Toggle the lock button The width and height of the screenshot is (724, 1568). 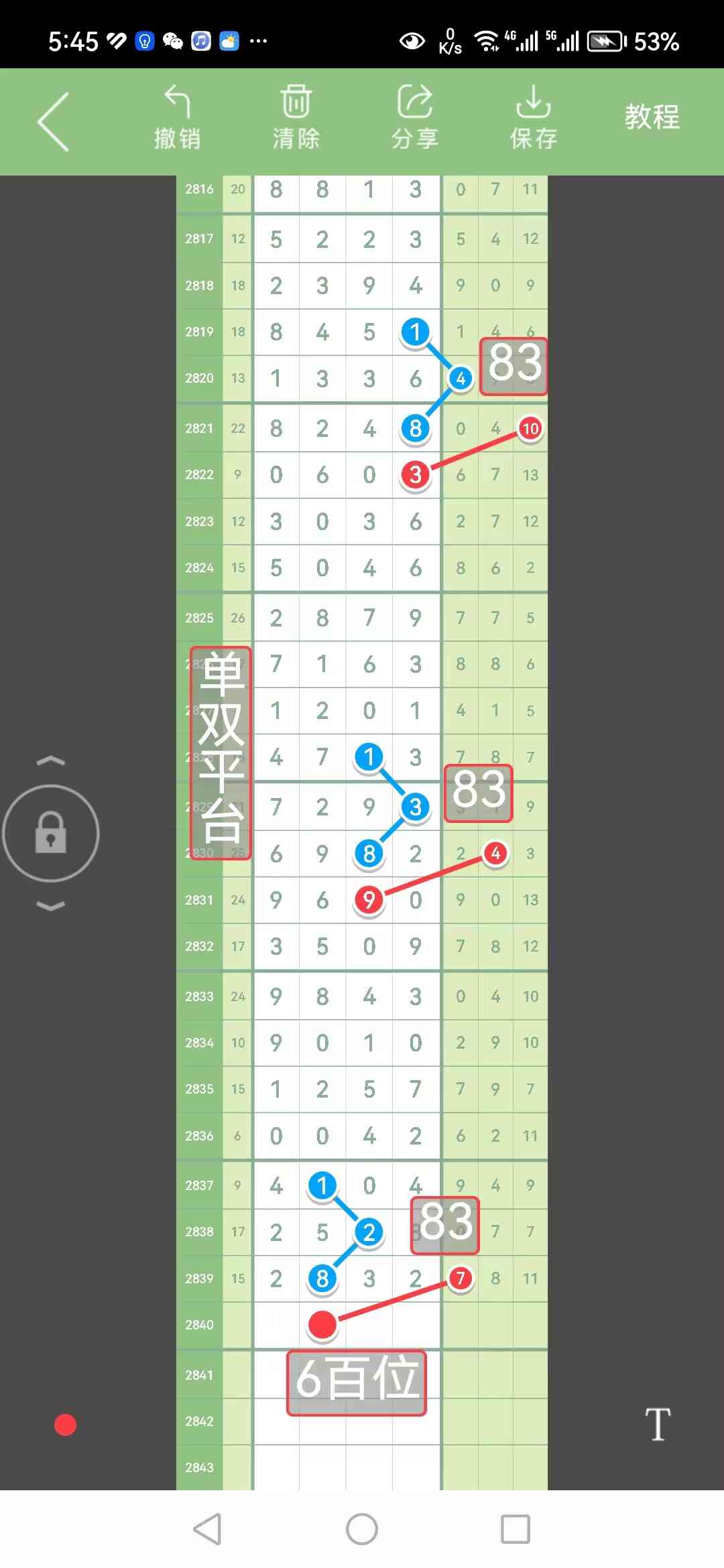point(51,833)
